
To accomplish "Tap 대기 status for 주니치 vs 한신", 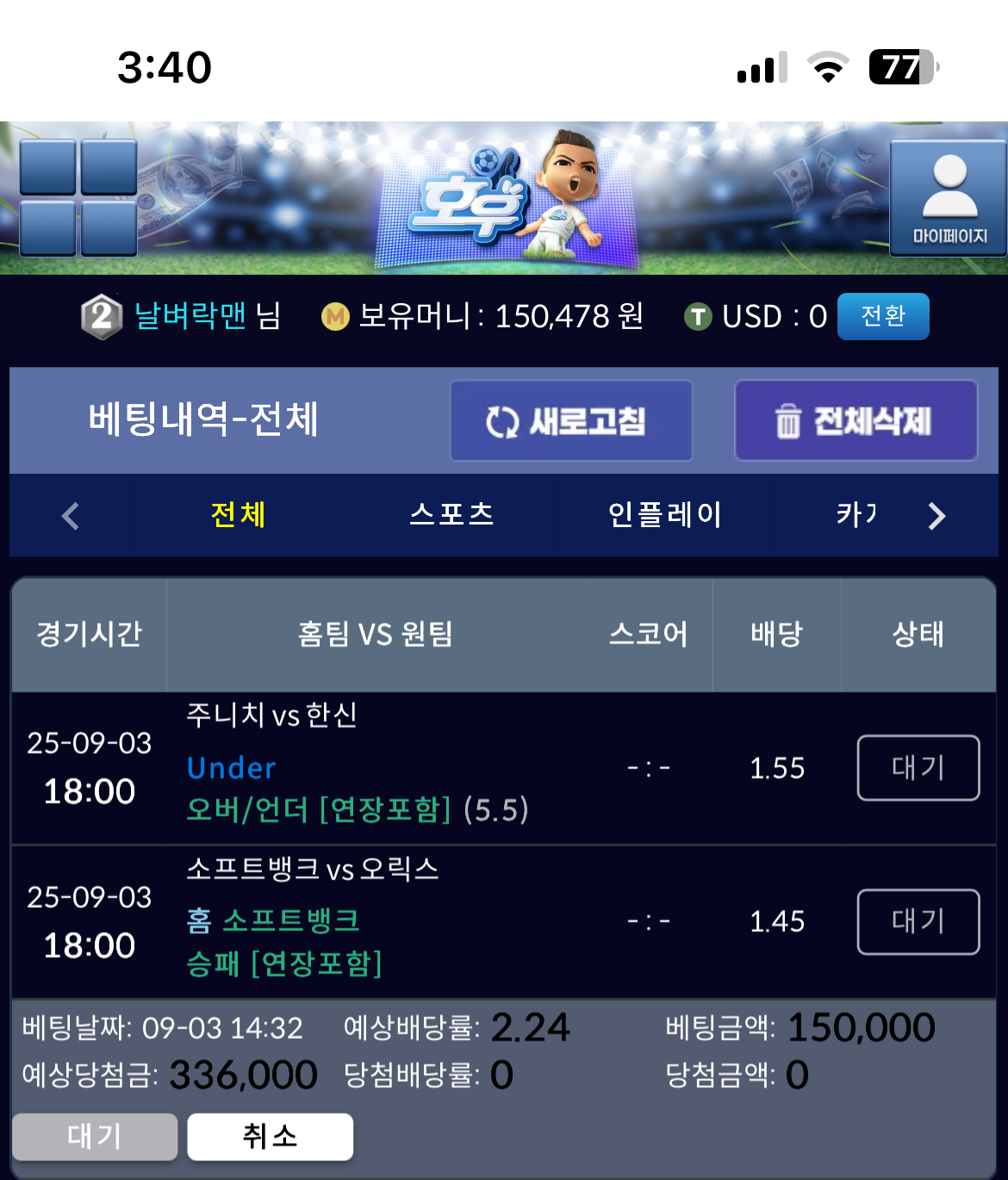I will (x=918, y=767).
